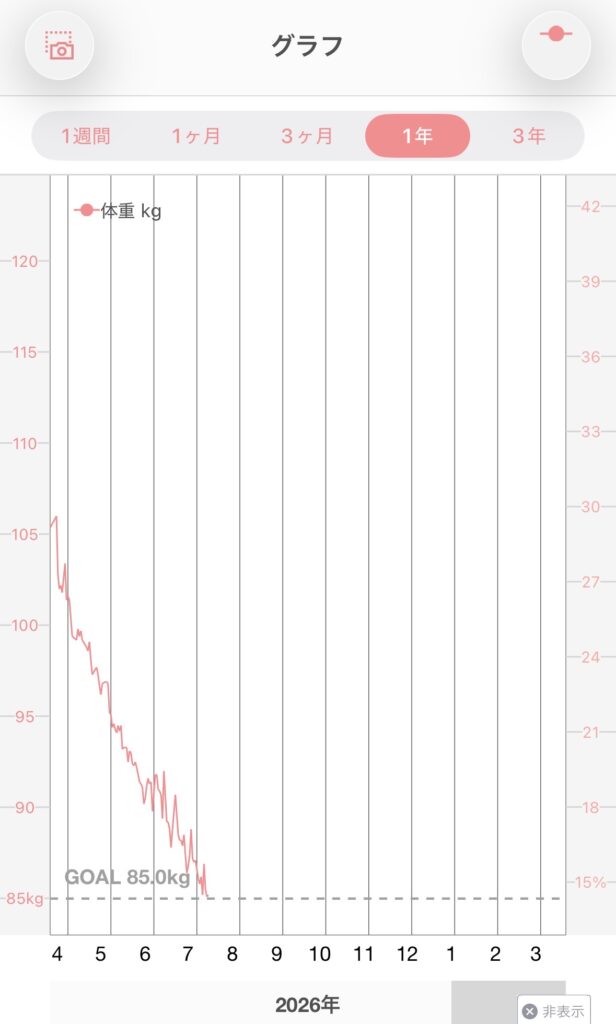Switch to the 1週間 range
The width and height of the screenshot is (616, 1024).
[86, 136]
